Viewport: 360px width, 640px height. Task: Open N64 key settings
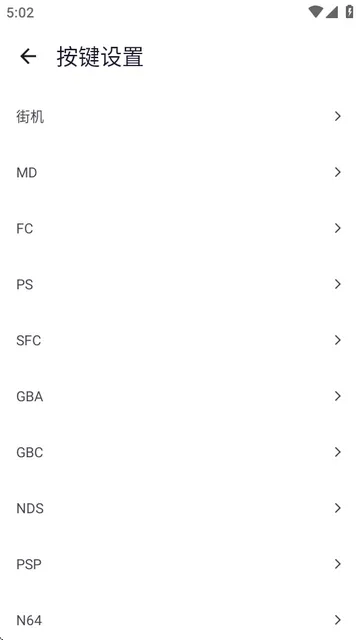point(180,616)
